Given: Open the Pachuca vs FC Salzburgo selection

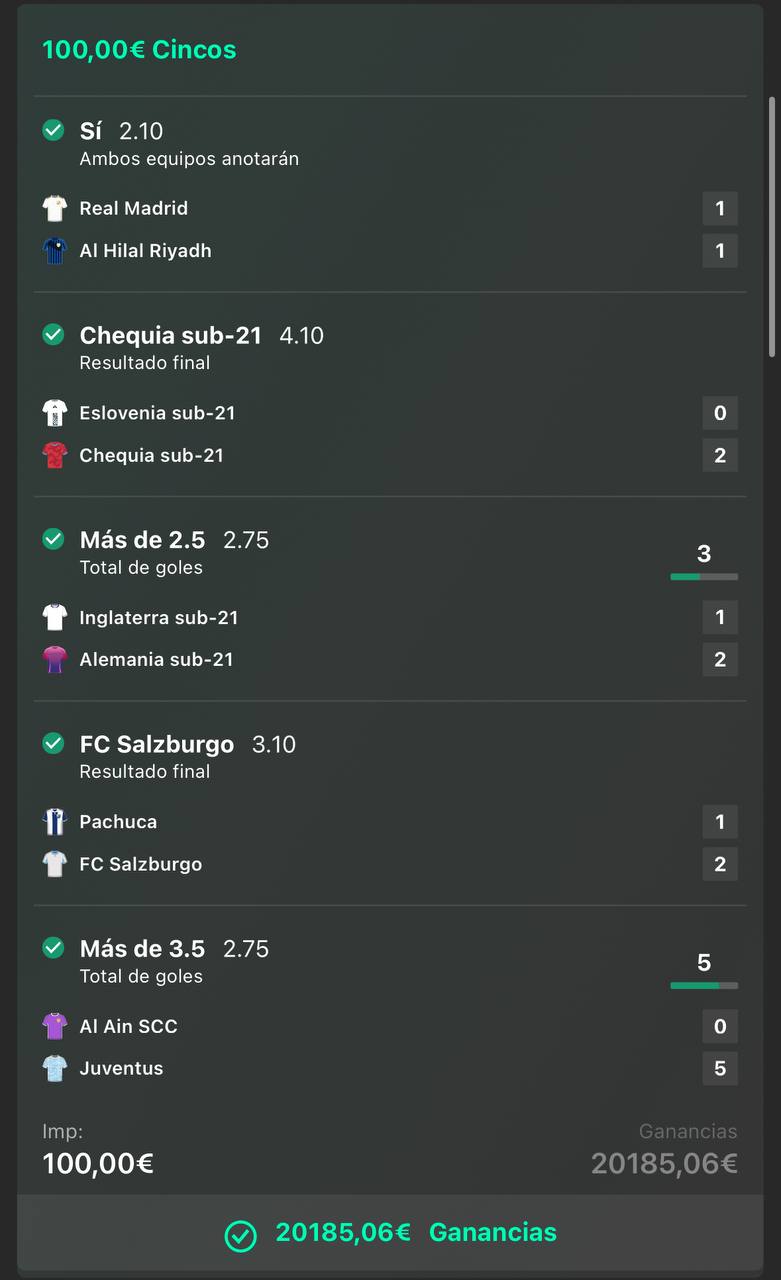Looking at the screenshot, I should tap(390, 804).
